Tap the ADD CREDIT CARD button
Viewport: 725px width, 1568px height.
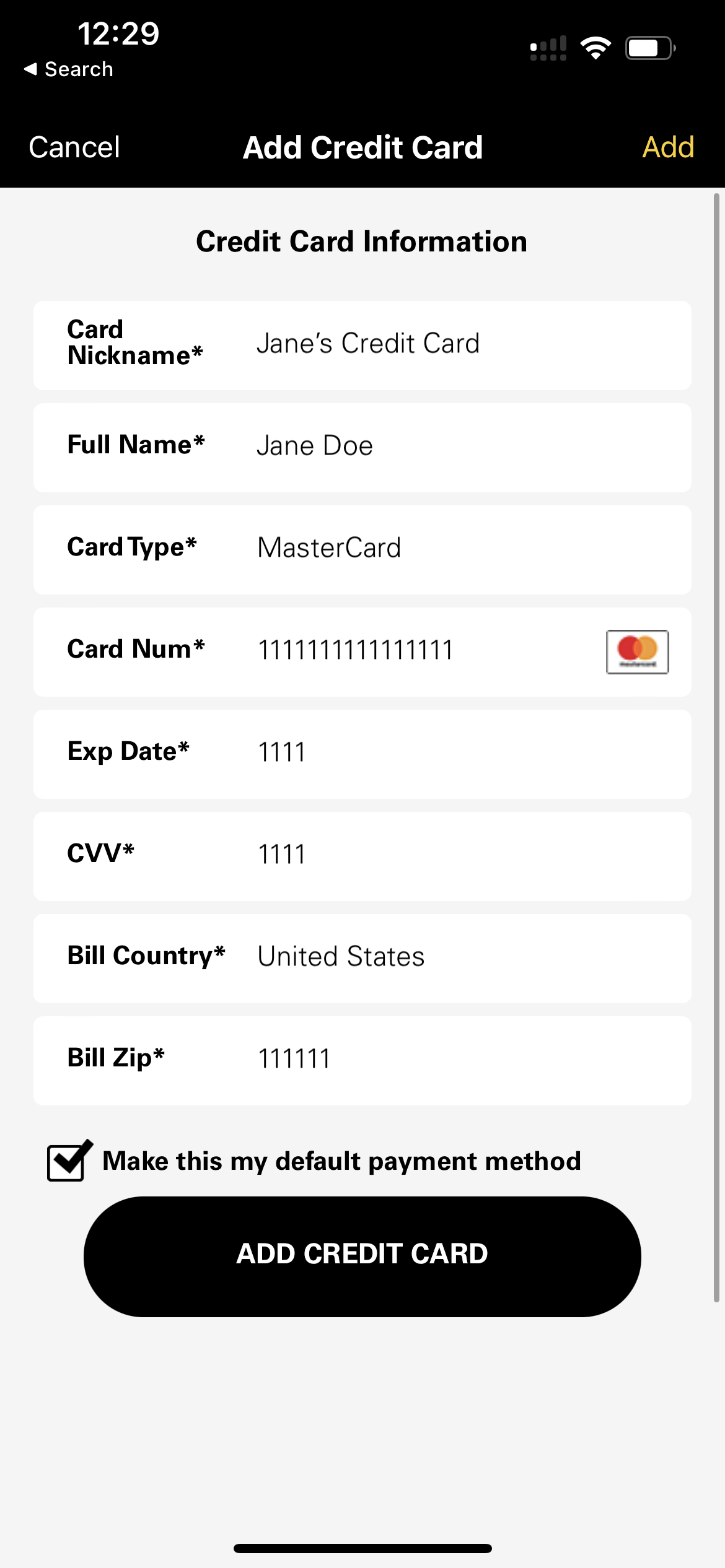[362, 1257]
